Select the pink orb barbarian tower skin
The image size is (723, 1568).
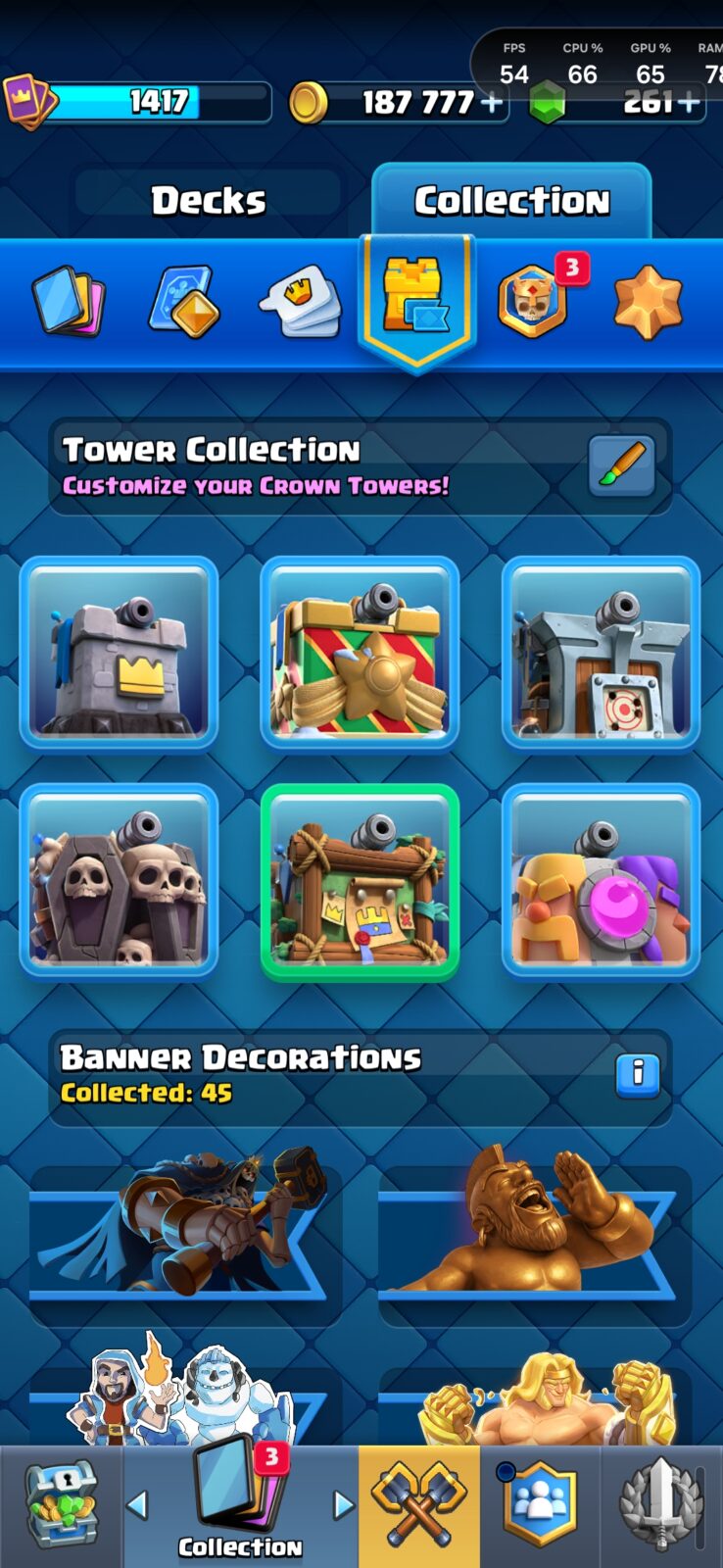601,880
